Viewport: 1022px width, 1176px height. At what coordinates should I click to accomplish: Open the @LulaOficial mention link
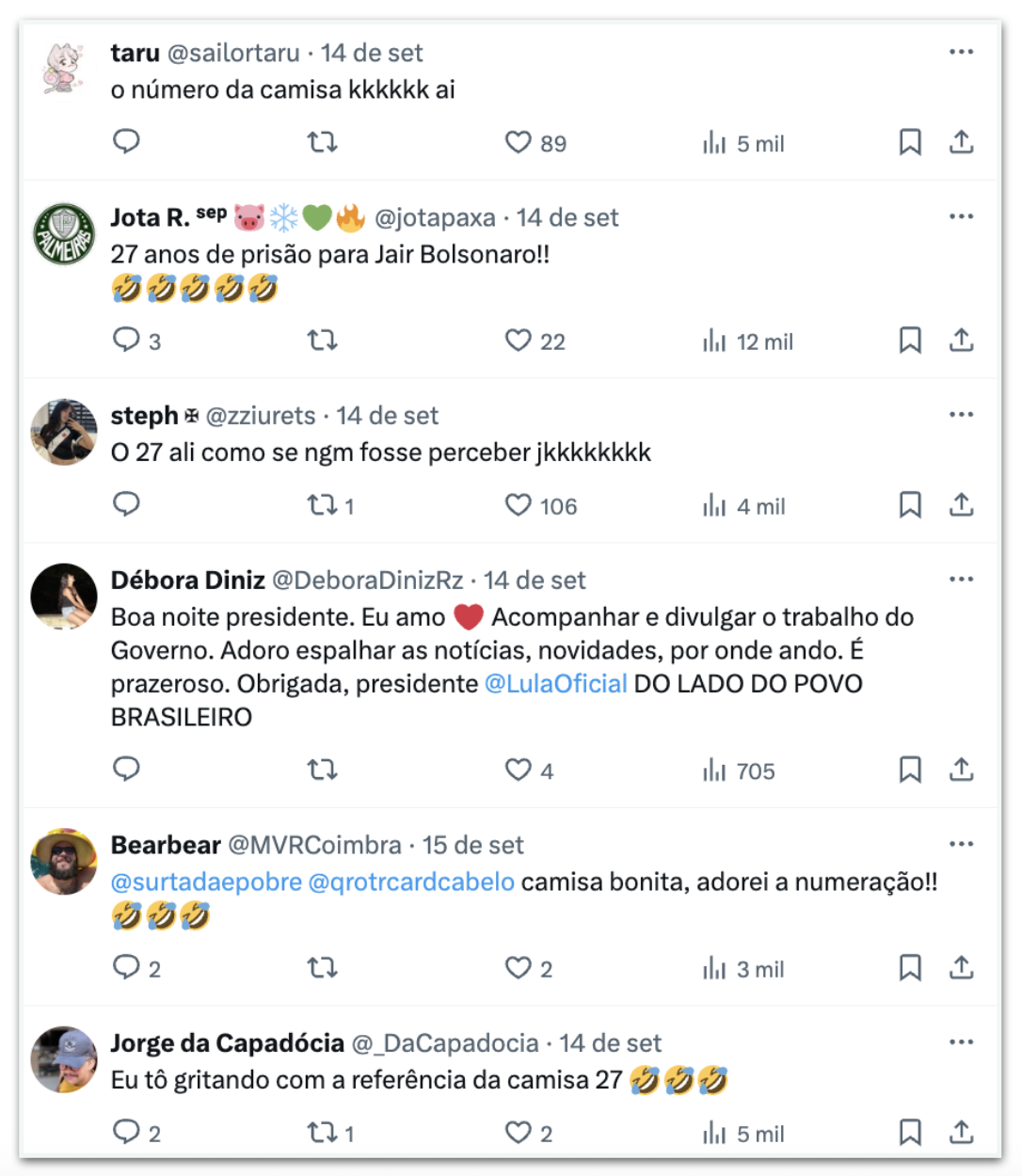click(555, 684)
